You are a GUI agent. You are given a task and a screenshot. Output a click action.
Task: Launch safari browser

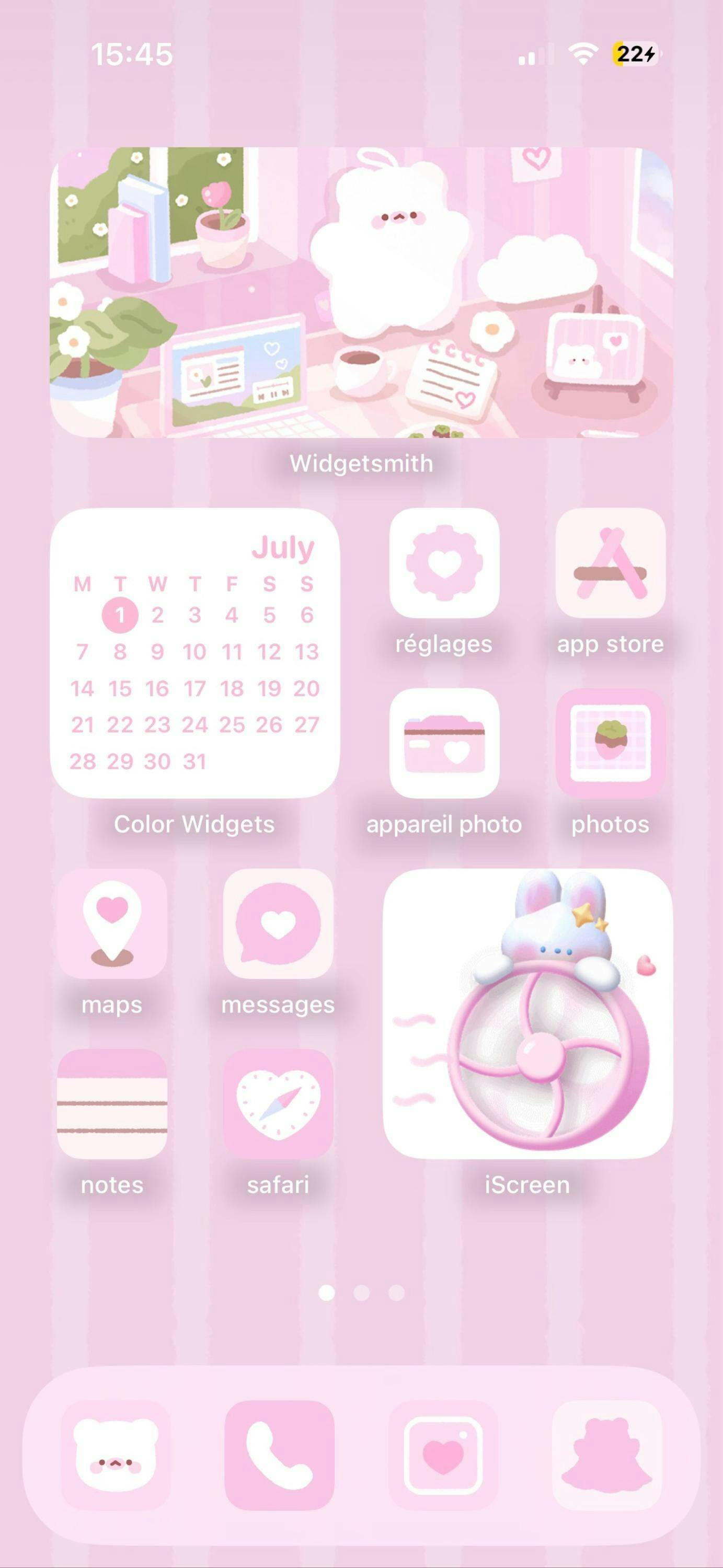[278, 1103]
